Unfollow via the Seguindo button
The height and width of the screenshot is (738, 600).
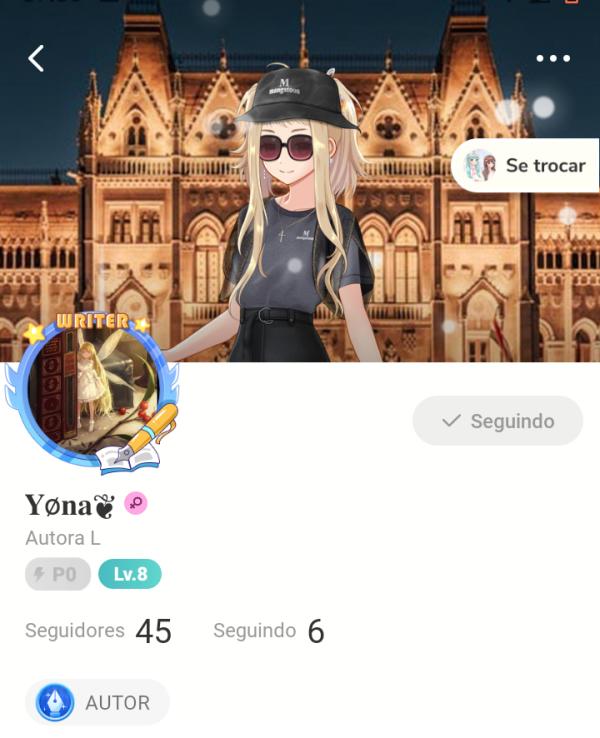[x=498, y=421]
